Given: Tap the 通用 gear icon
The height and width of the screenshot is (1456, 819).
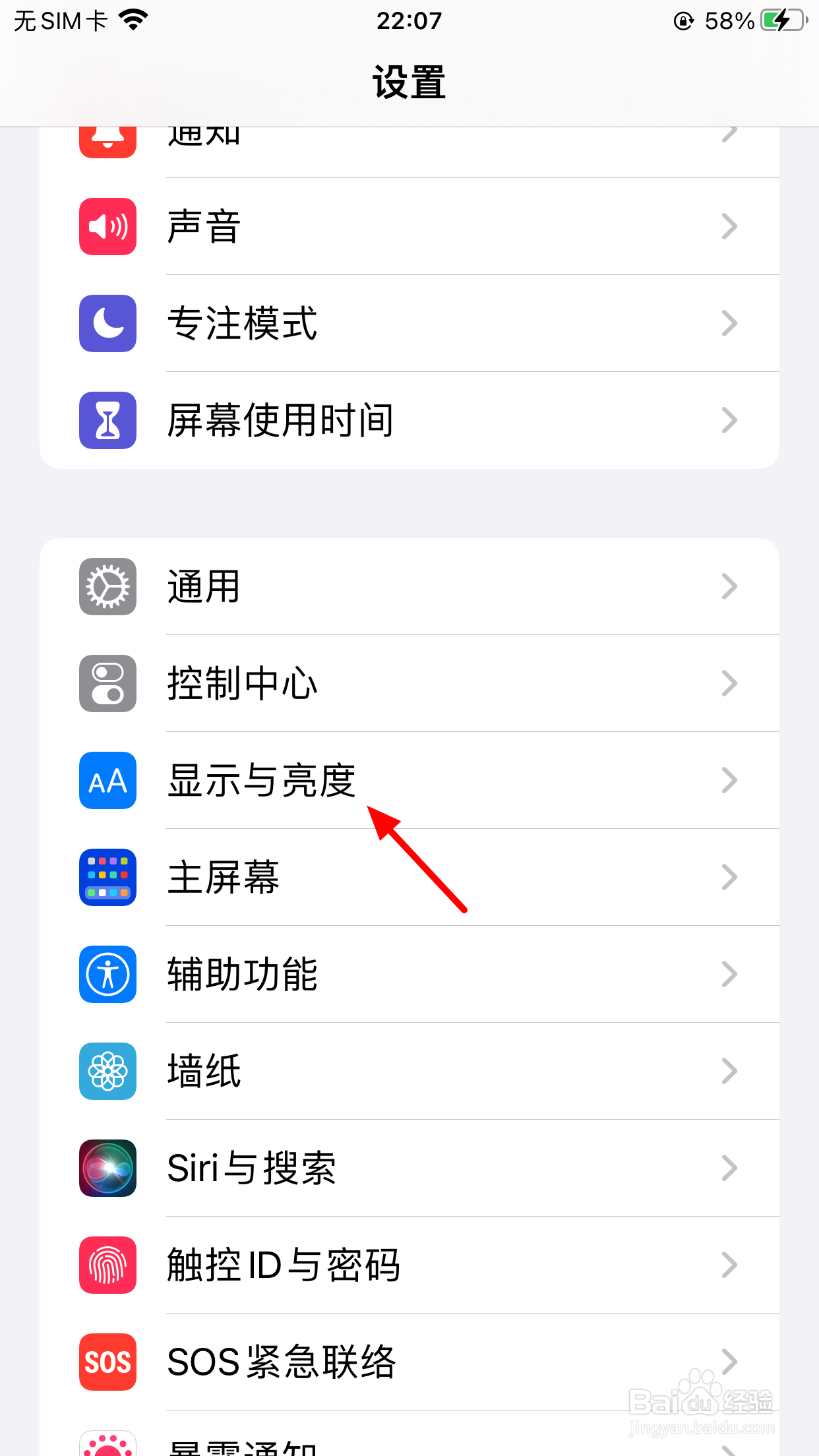Looking at the screenshot, I should click(107, 586).
